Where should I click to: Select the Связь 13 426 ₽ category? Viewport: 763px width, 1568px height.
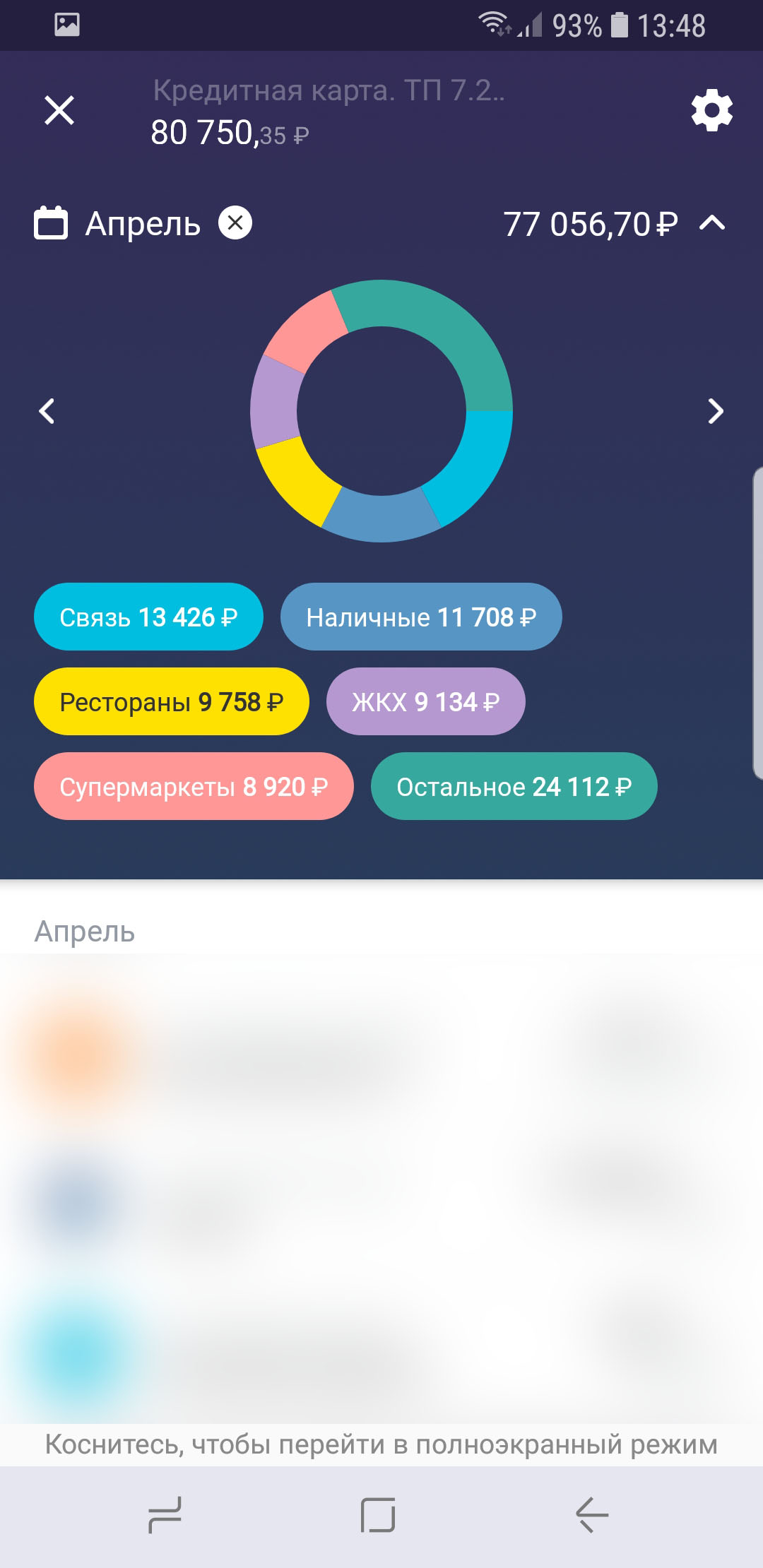pyautogui.click(x=148, y=617)
